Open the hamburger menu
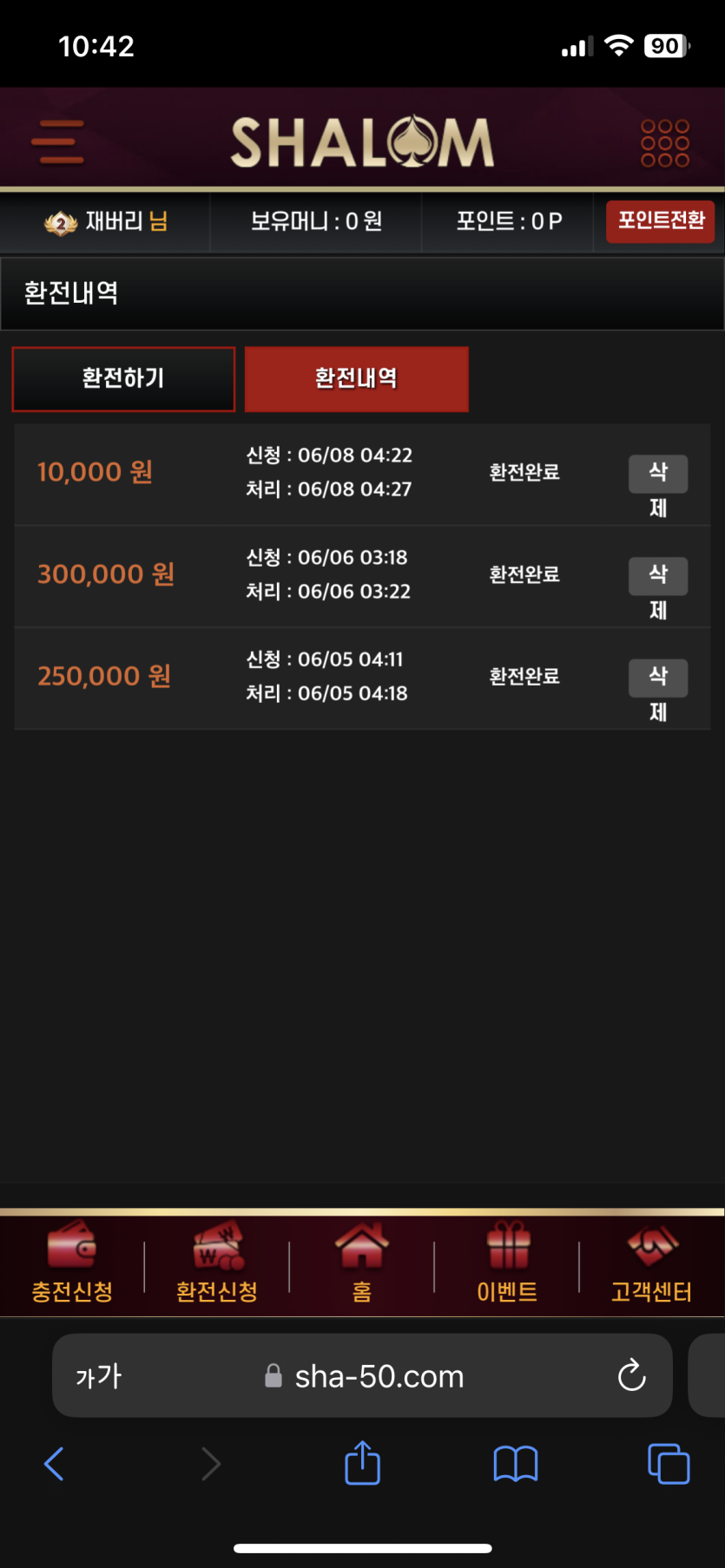The height and width of the screenshot is (1568, 725). [57, 142]
